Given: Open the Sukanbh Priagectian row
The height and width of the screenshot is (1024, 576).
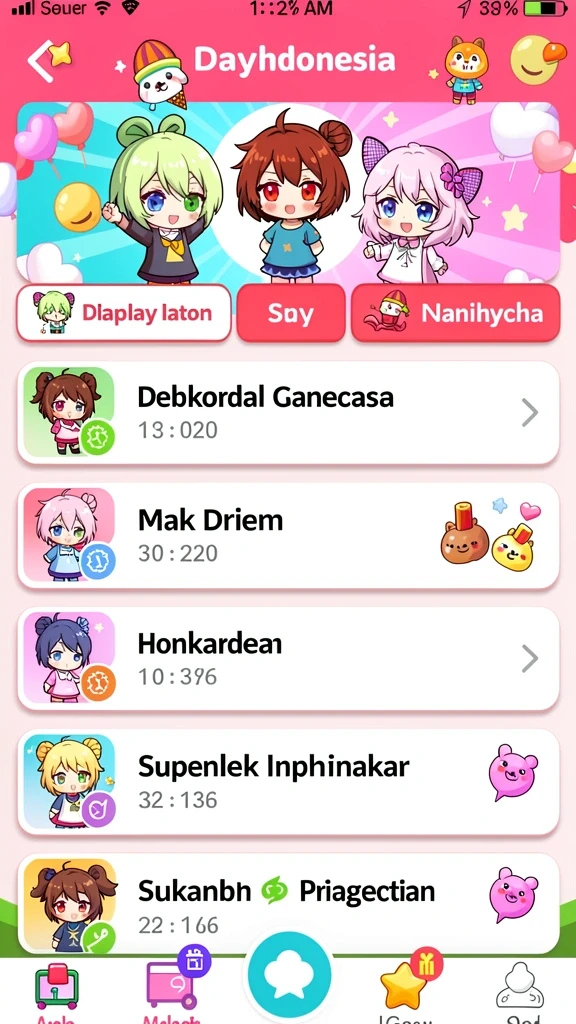Looking at the screenshot, I should (288, 905).
